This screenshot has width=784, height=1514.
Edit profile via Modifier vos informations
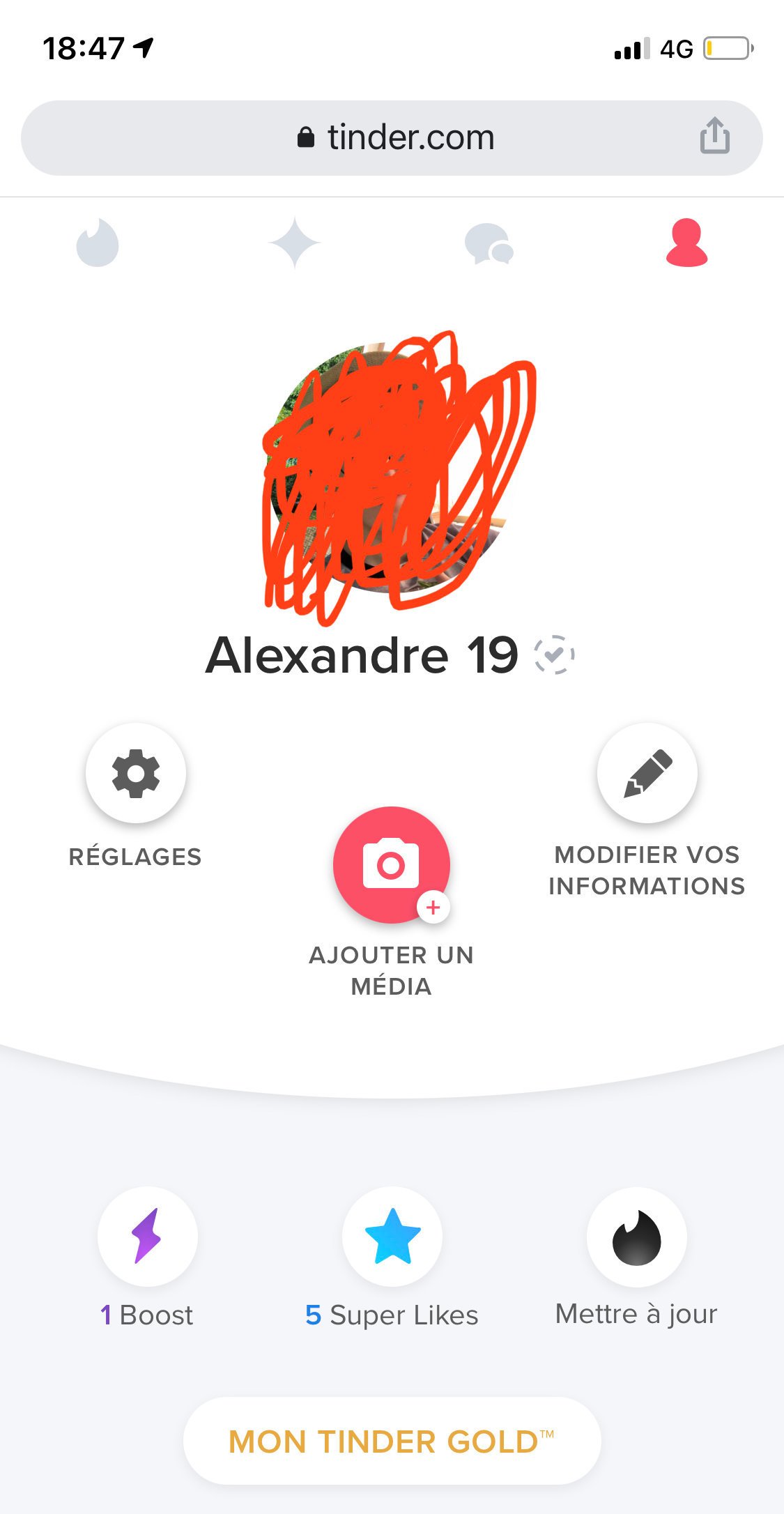tap(647, 773)
